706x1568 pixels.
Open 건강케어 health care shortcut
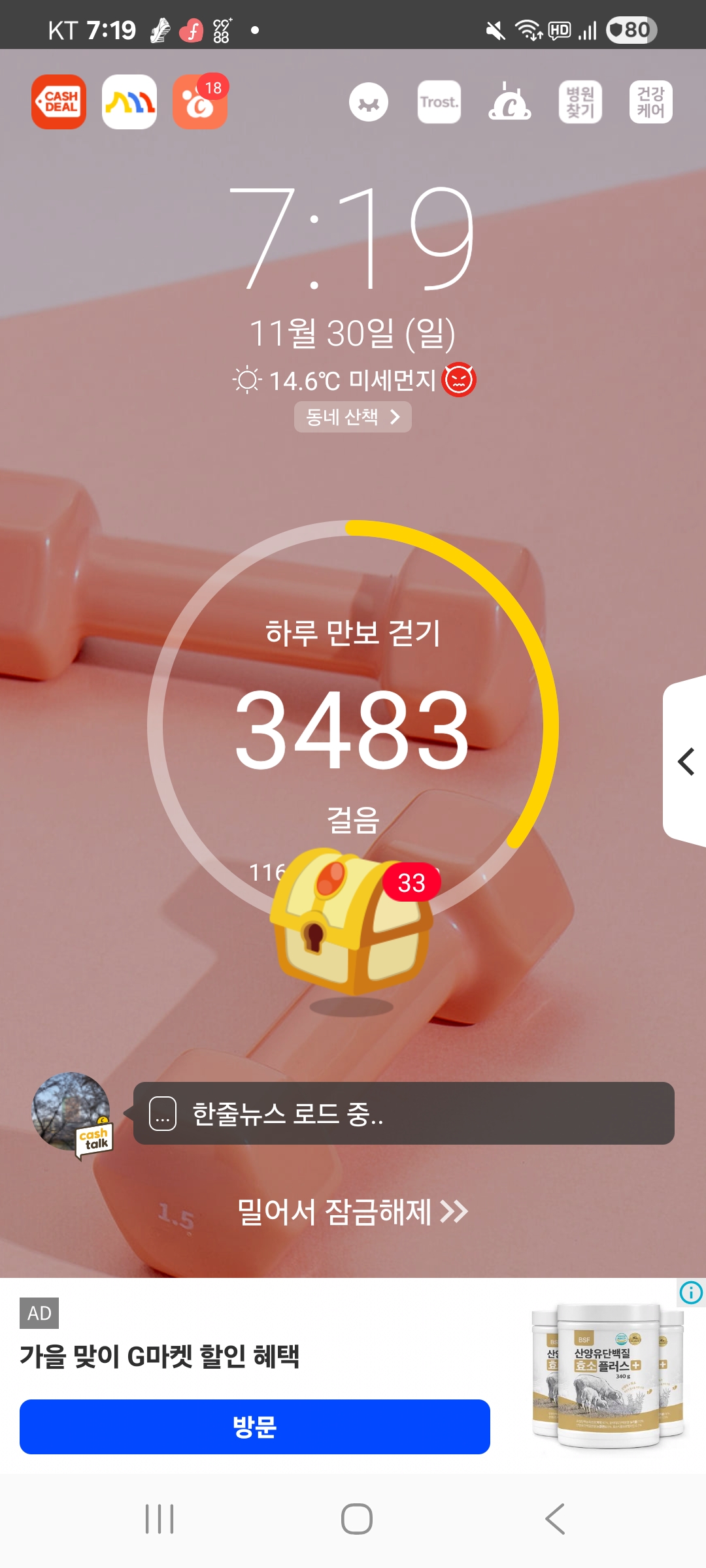click(650, 102)
